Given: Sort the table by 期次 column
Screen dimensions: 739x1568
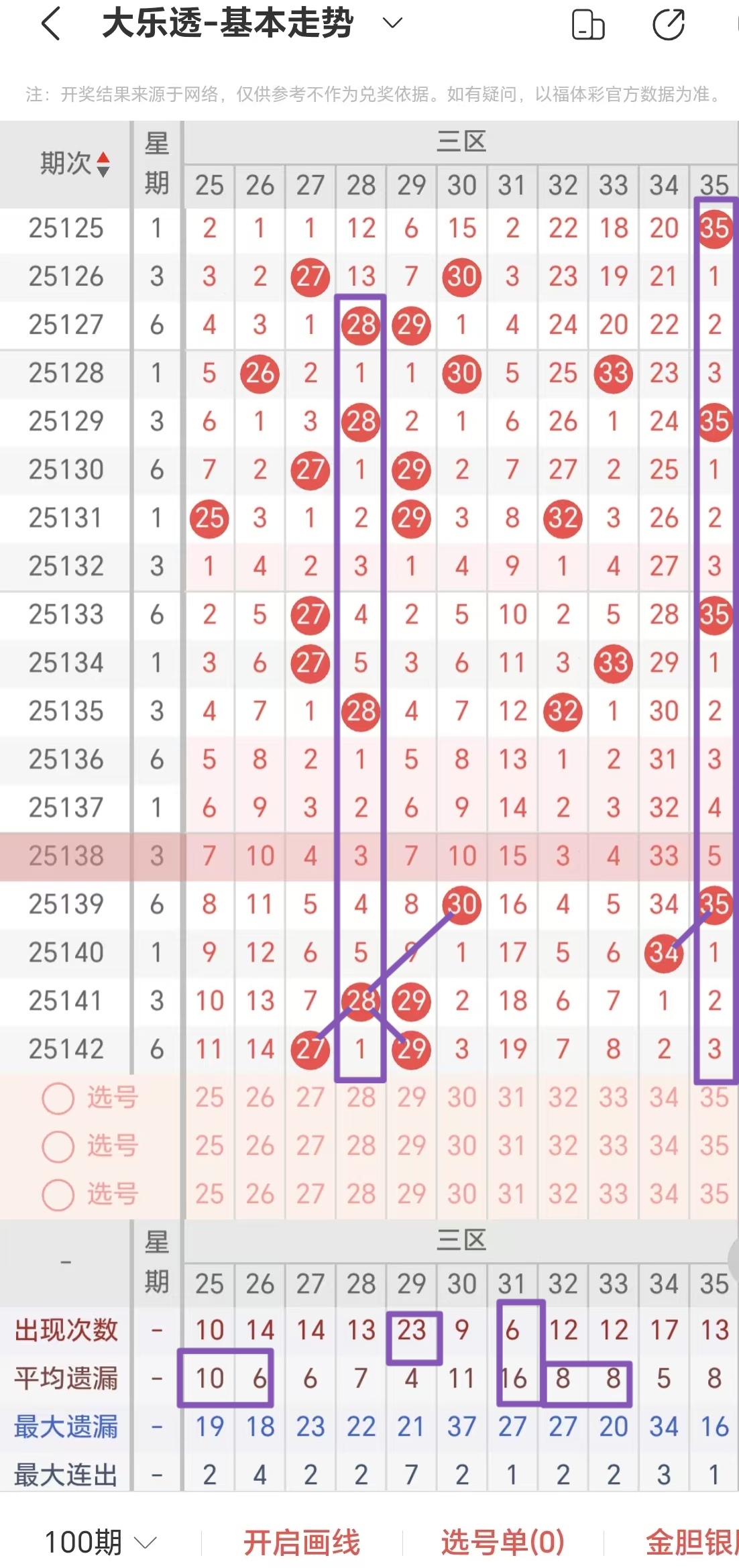Looking at the screenshot, I should [x=74, y=164].
